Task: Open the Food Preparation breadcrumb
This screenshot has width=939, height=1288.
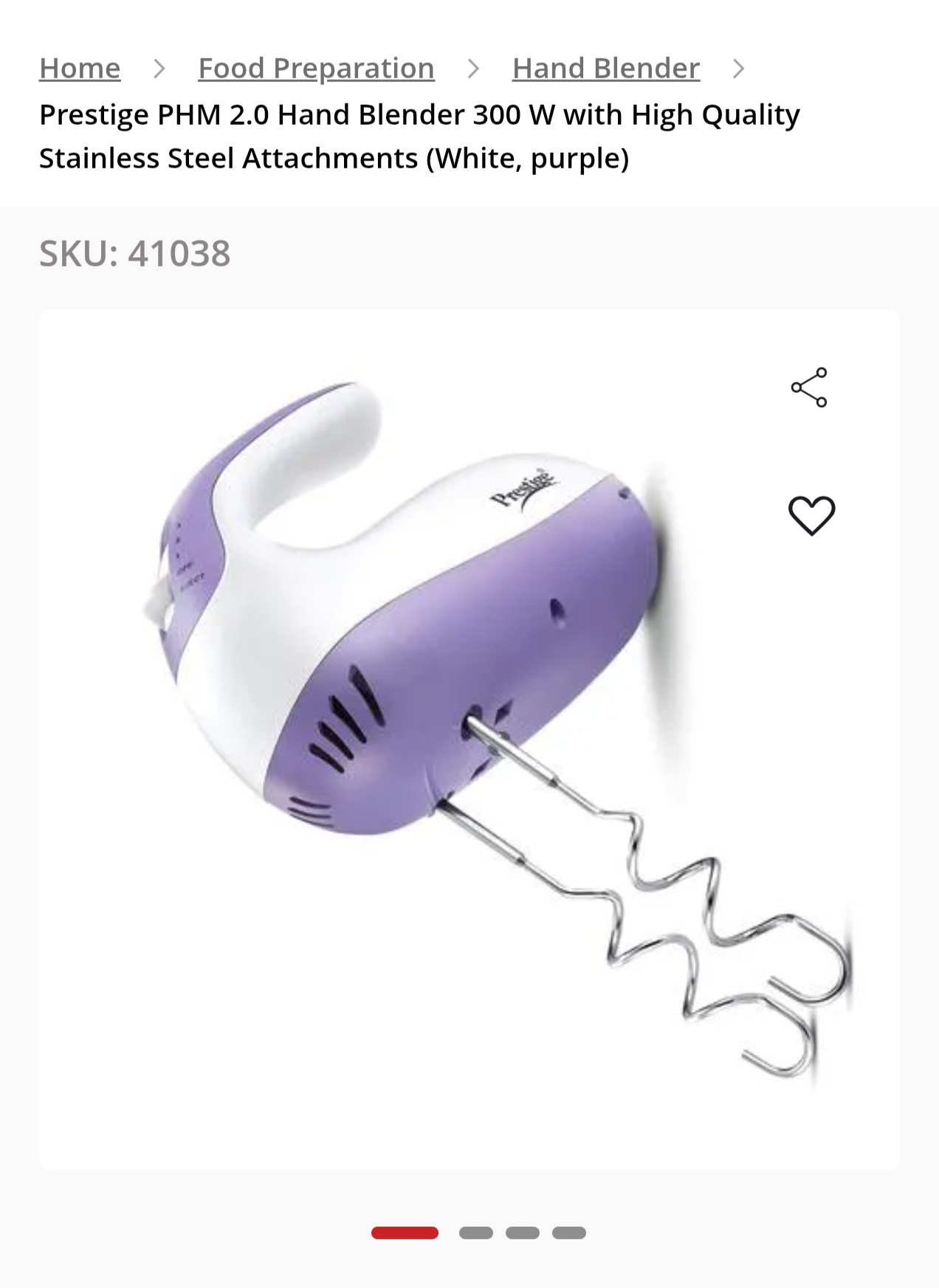Action: 316,68
